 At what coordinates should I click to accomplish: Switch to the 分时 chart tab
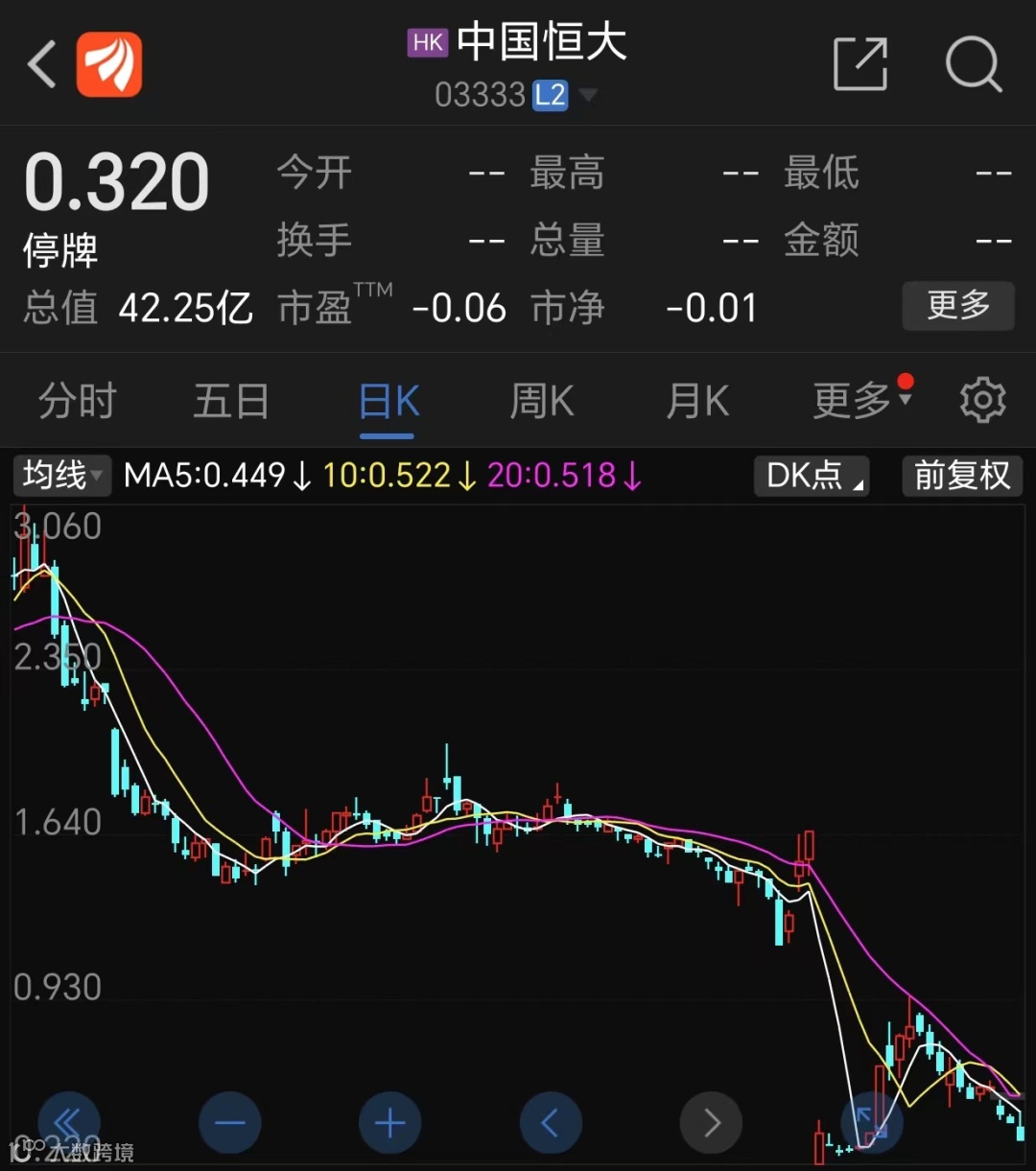[x=77, y=401]
